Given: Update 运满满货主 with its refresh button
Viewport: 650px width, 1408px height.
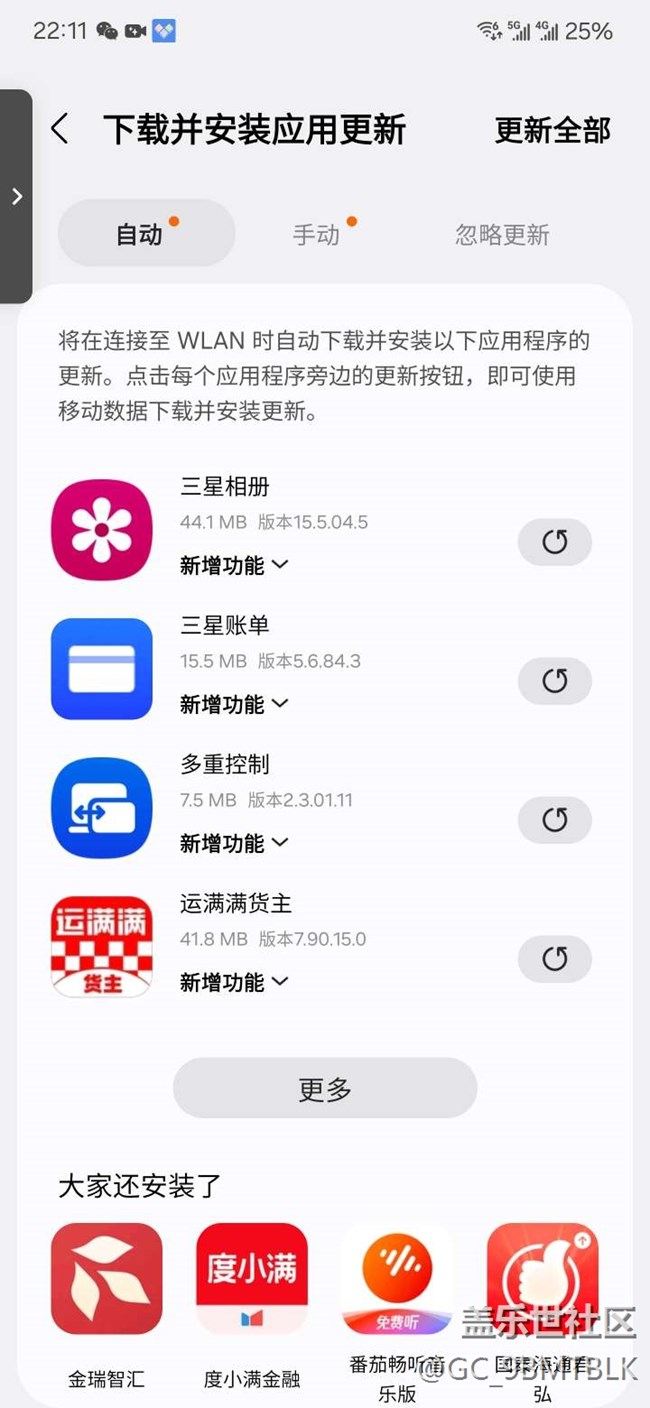Looking at the screenshot, I should point(555,959).
